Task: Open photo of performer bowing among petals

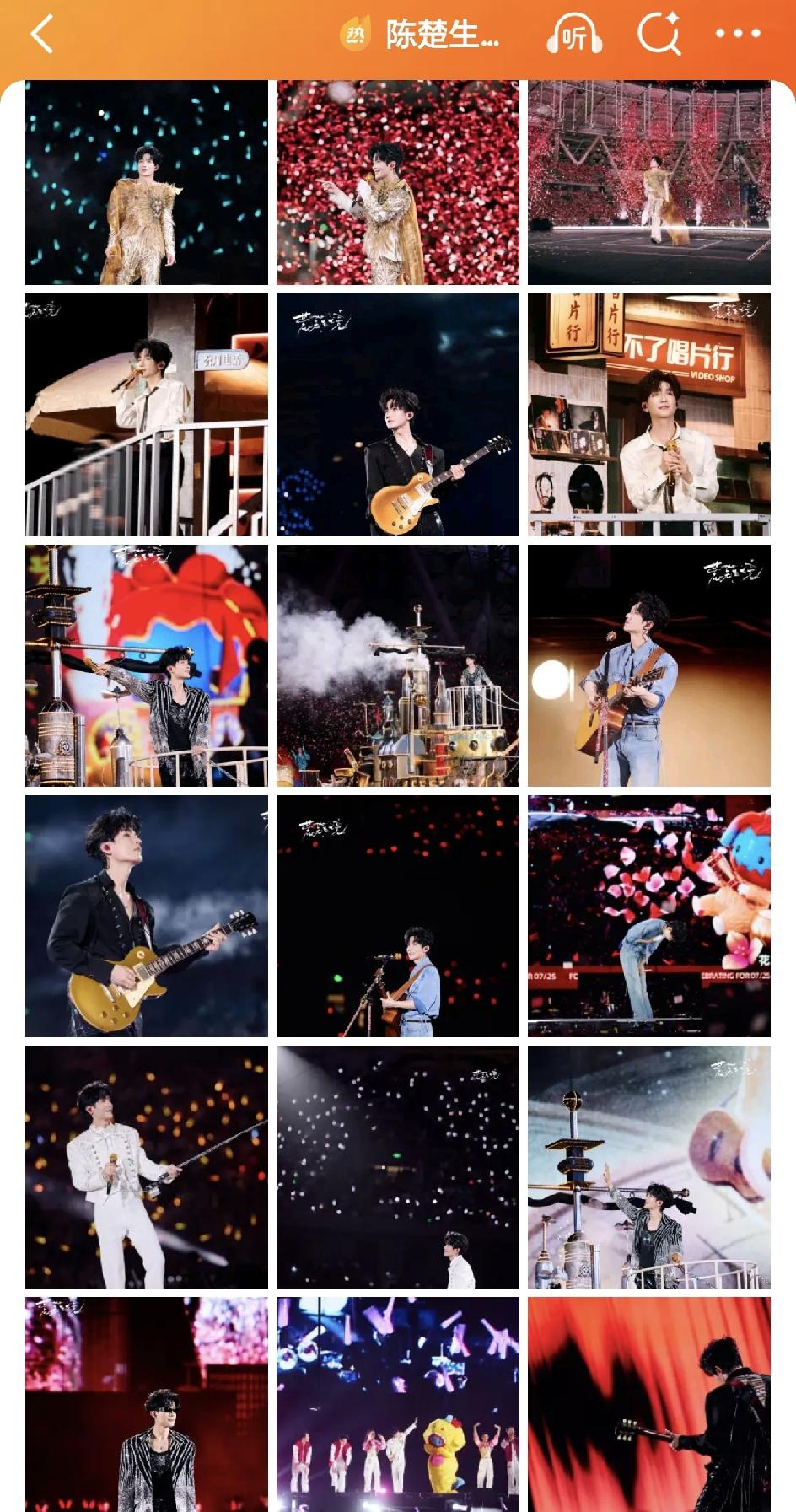Action: [x=649, y=917]
